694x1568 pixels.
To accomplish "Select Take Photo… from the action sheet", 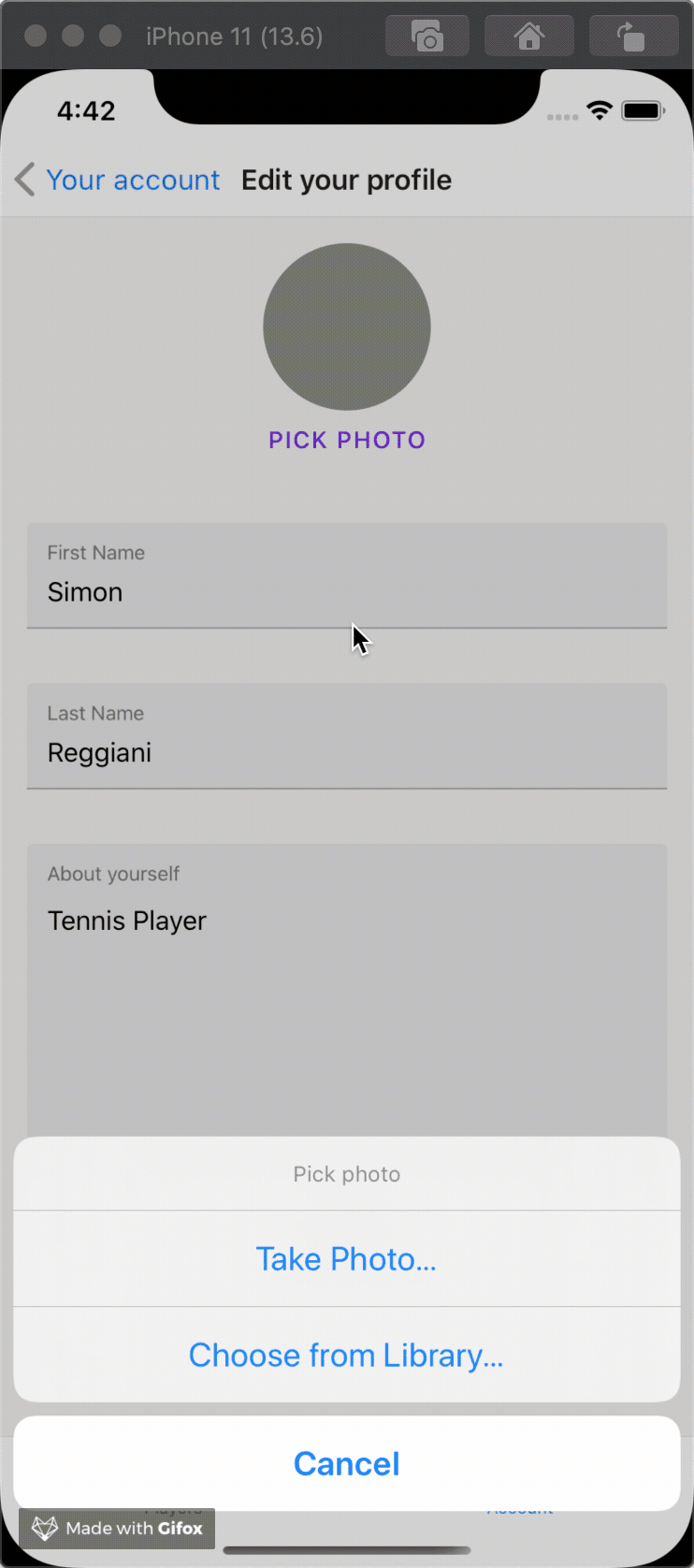I will (346, 1259).
